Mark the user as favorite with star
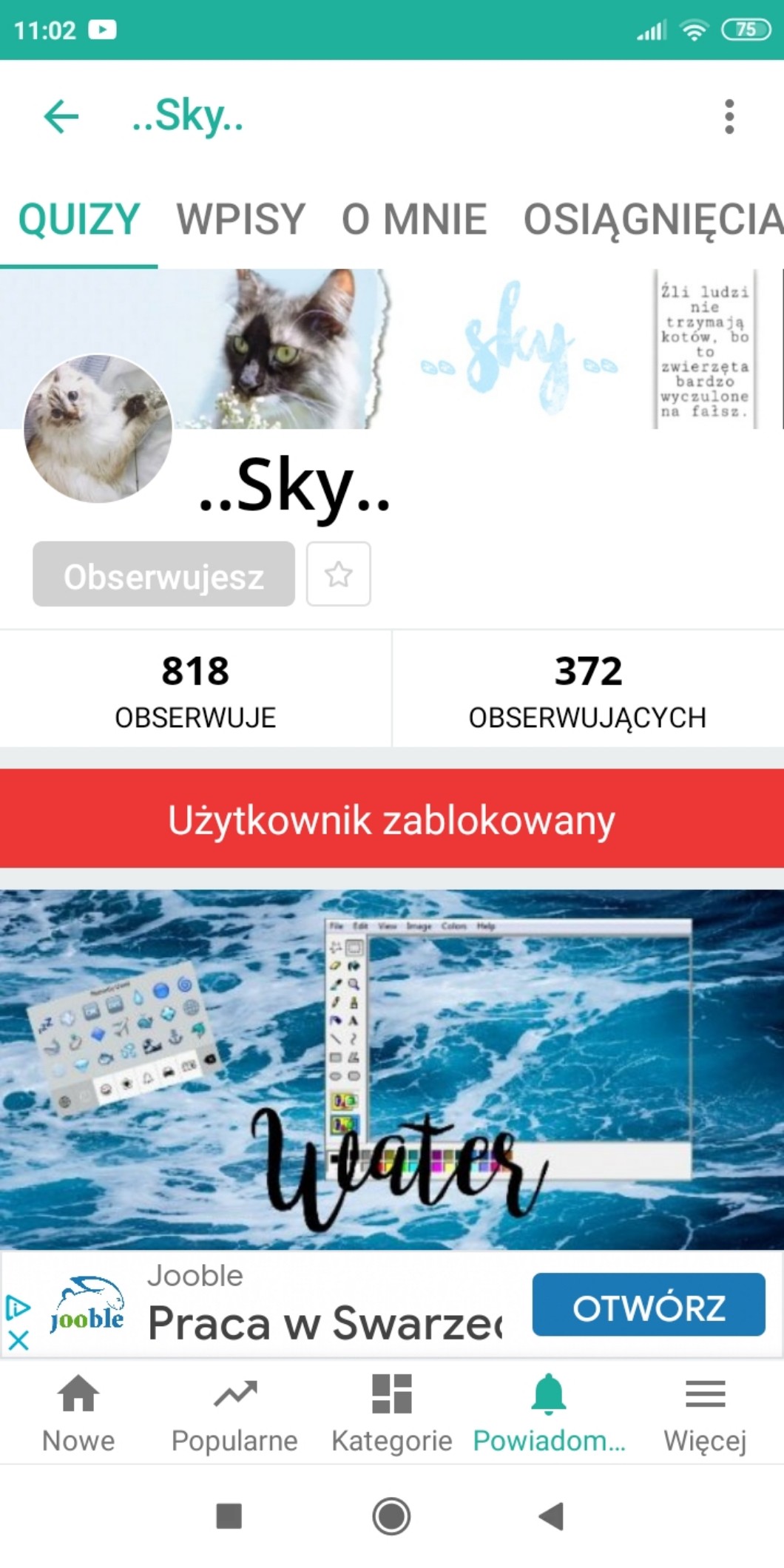The height and width of the screenshot is (1568, 784). click(339, 574)
